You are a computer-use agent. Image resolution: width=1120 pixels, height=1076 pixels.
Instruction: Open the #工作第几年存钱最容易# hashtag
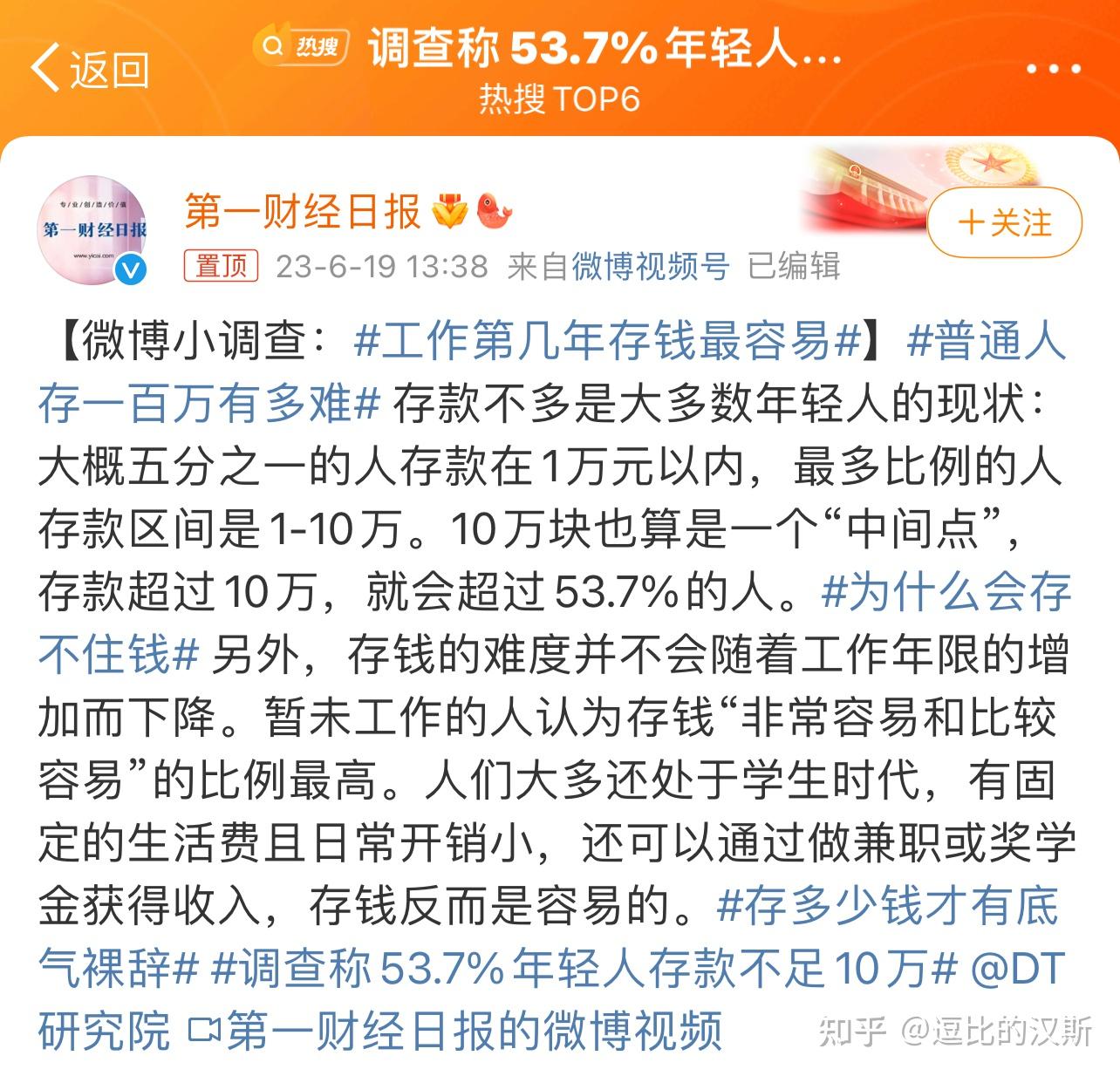coord(607,340)
